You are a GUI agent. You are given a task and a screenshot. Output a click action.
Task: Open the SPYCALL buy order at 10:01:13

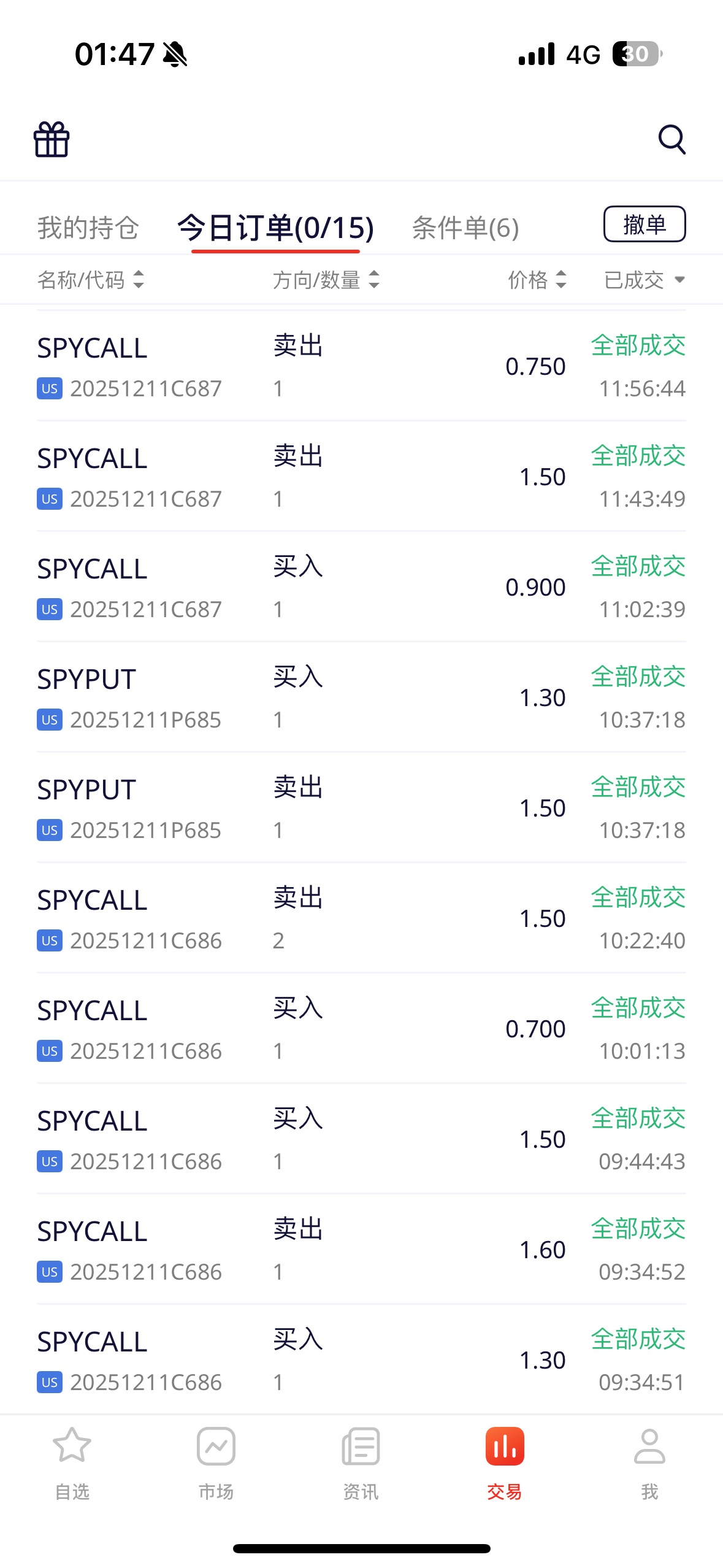[x=361, y=1029]
